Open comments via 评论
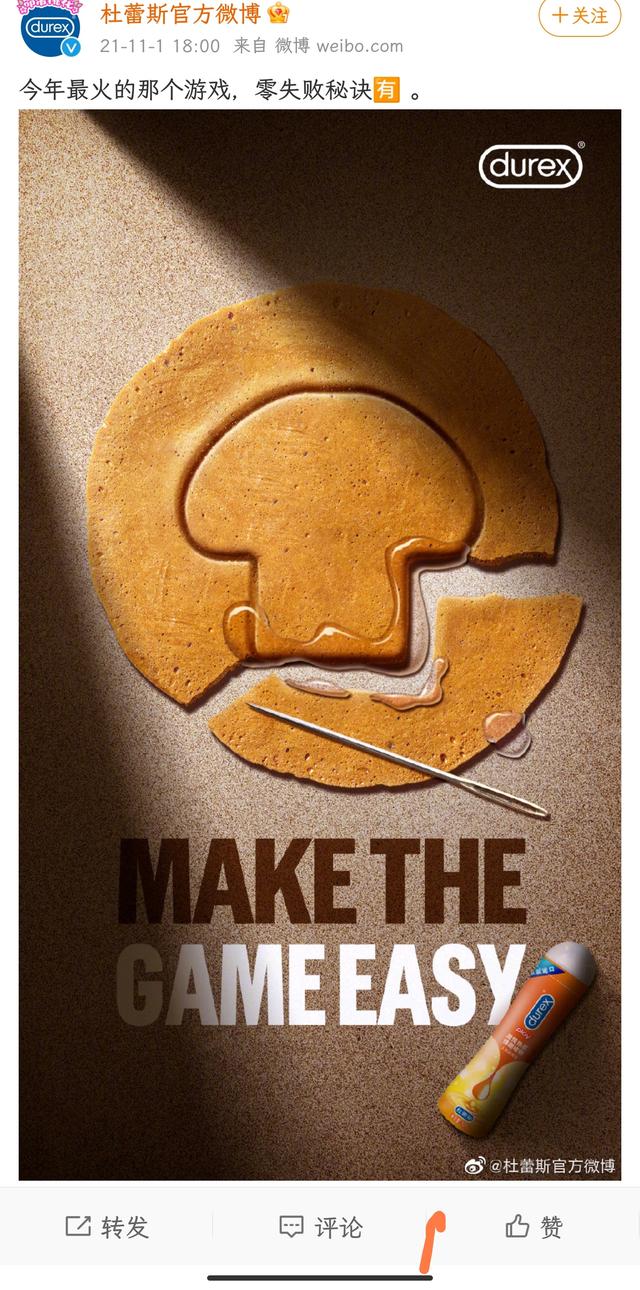Image resolution: width=640 pixels, height=1290 pixels. (320, 1227)
